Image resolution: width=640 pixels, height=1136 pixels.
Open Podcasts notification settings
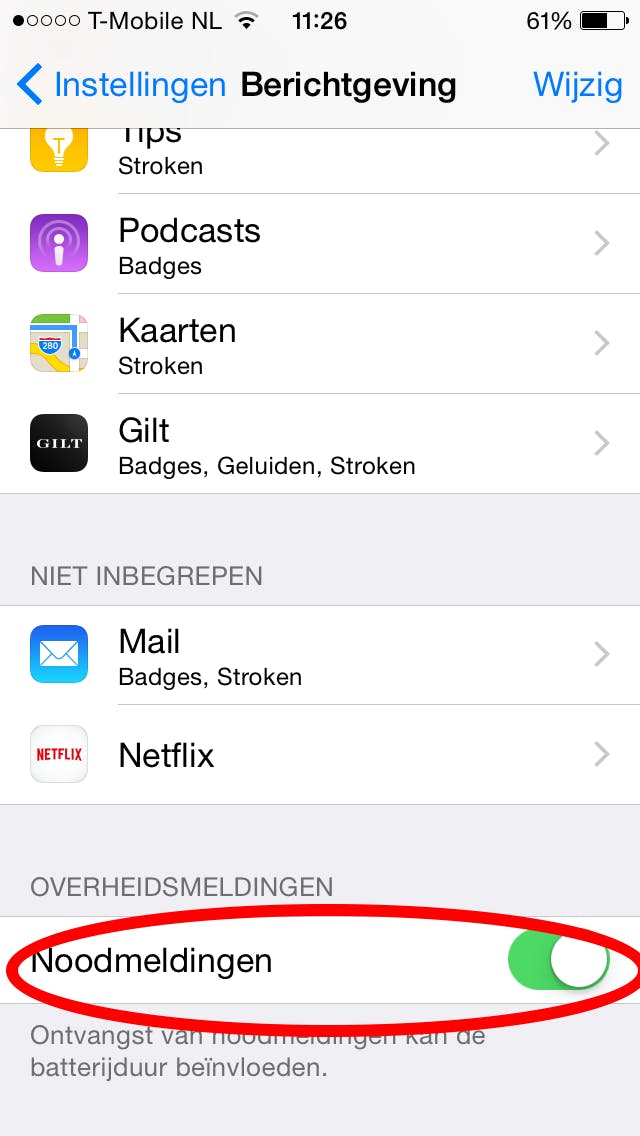tap(320, 244)
